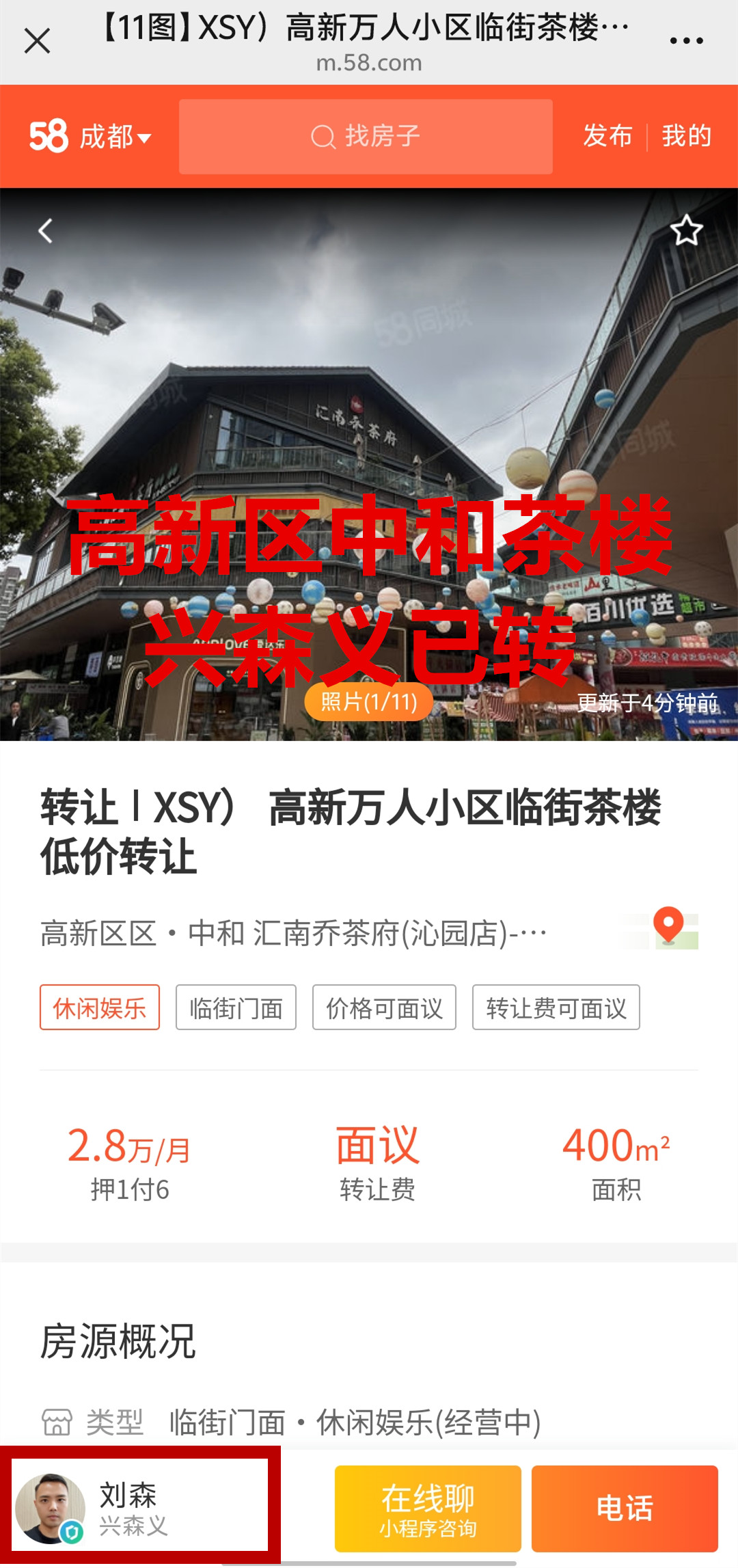Select the 休闲娱乐 tag
The height and width of the screenshot is (1568, 738).
pyautogui.click(x=100, y=1008)
